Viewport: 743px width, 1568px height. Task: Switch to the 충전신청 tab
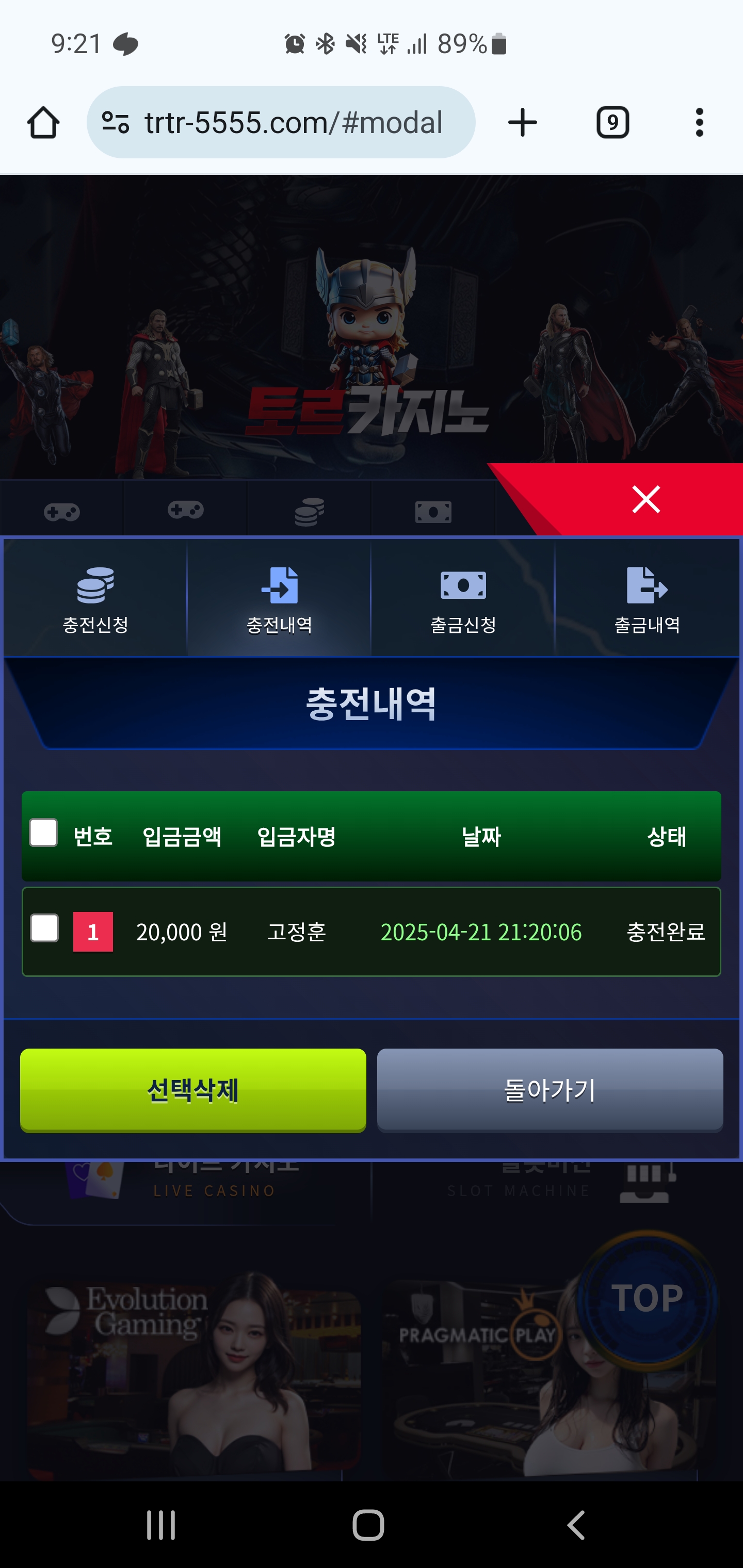[x=95, y=598]
